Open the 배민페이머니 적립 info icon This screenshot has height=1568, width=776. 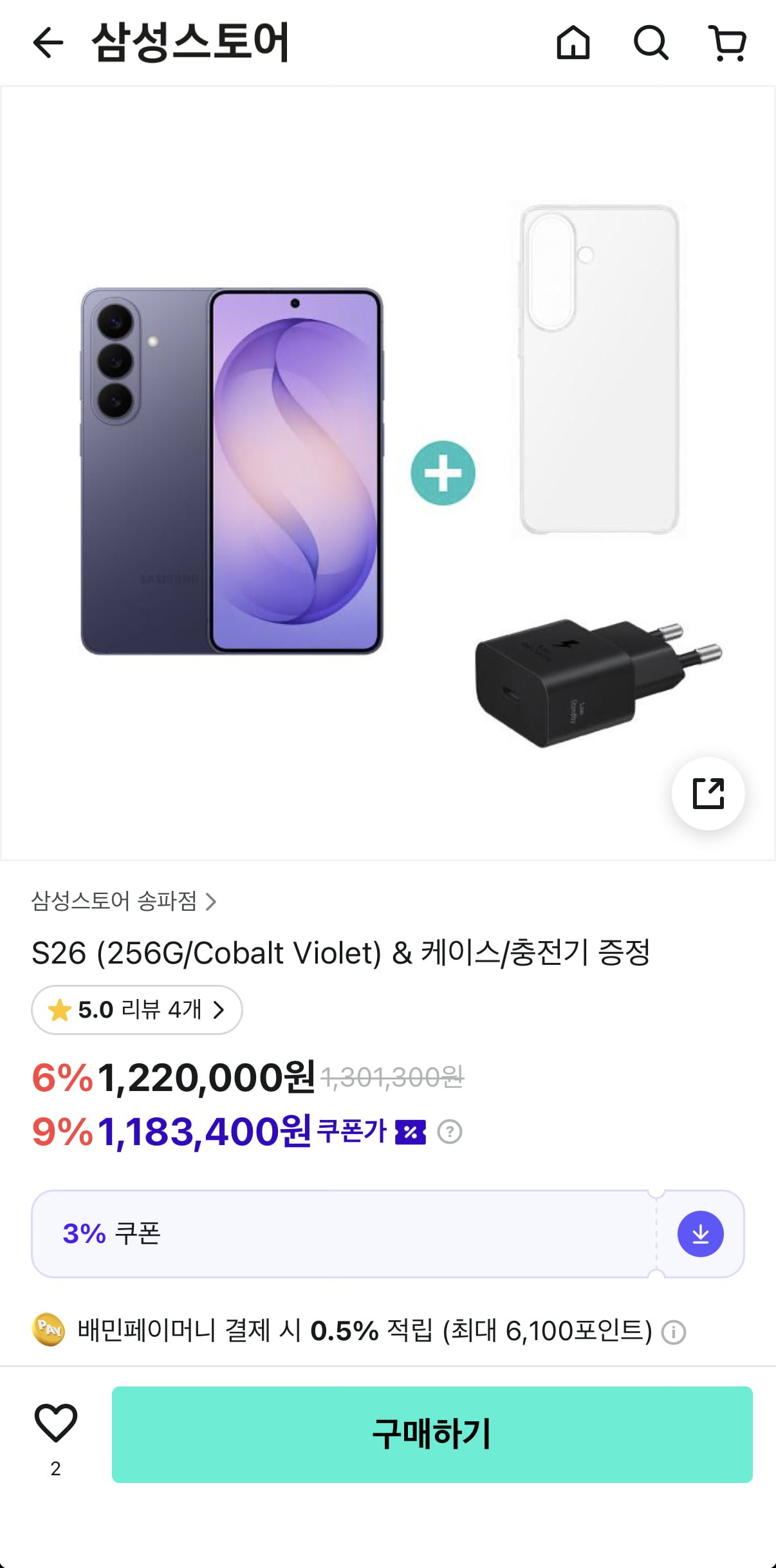tap(674, 1332)
